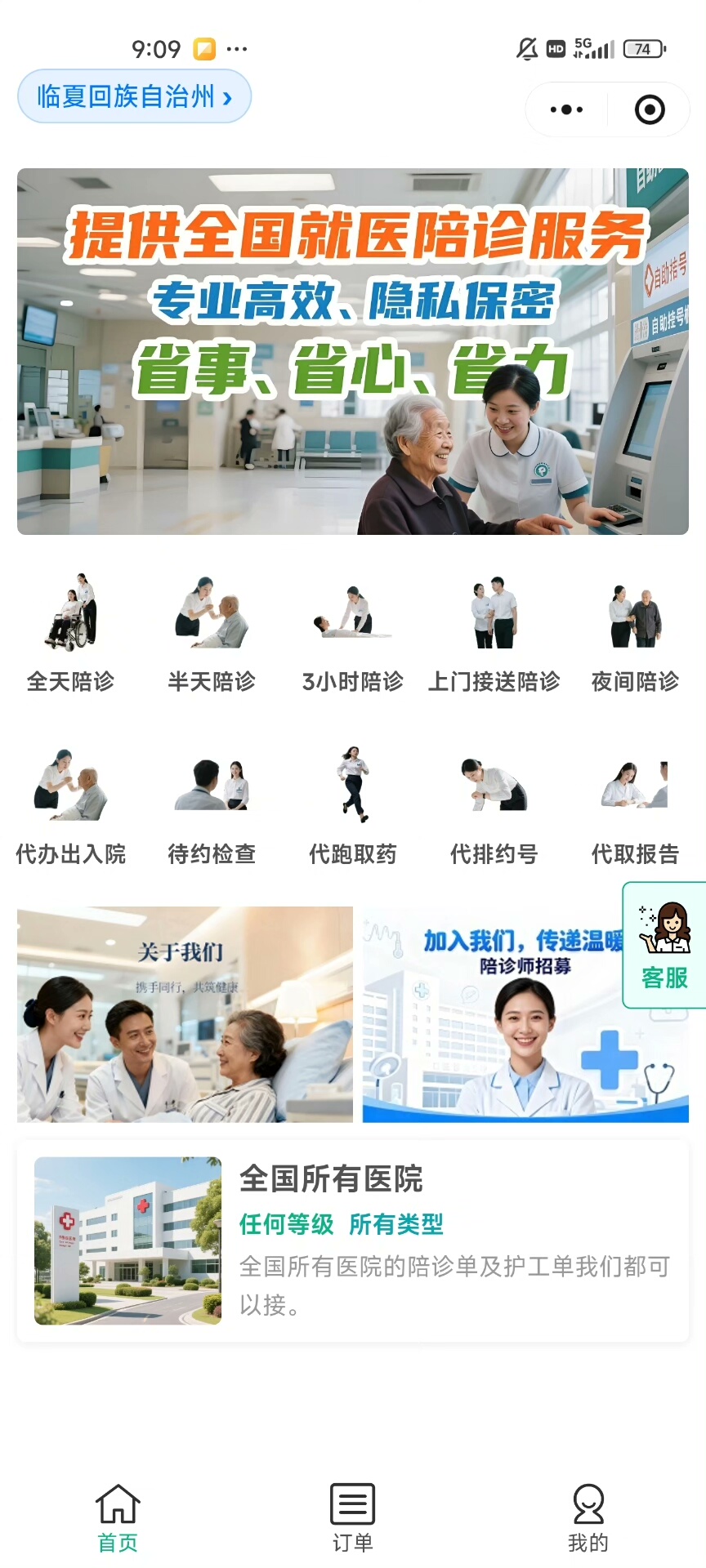706x1568 pixels.
Task: Switch to the 订单 tab
Action: (352, 1517)
